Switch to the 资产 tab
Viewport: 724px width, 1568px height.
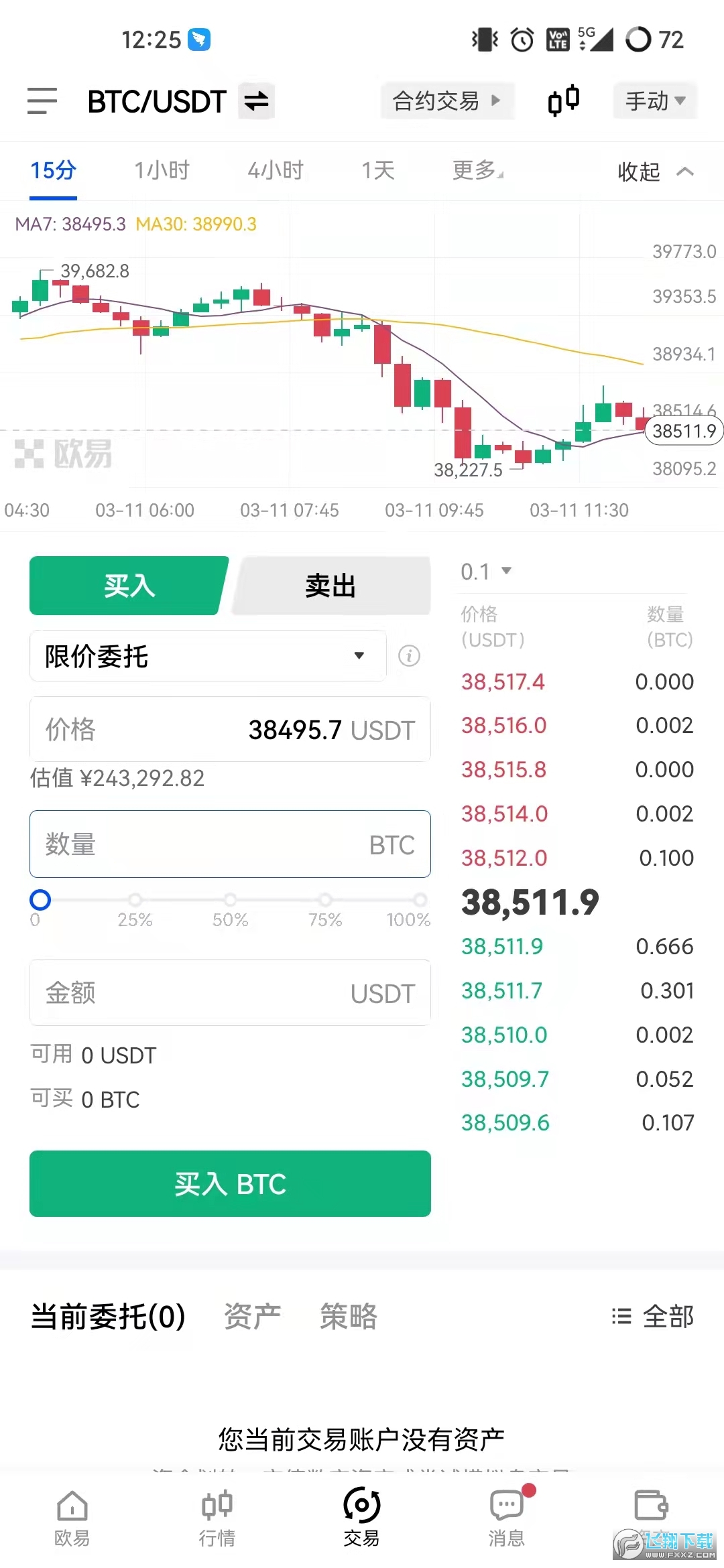coord(252,1316)
